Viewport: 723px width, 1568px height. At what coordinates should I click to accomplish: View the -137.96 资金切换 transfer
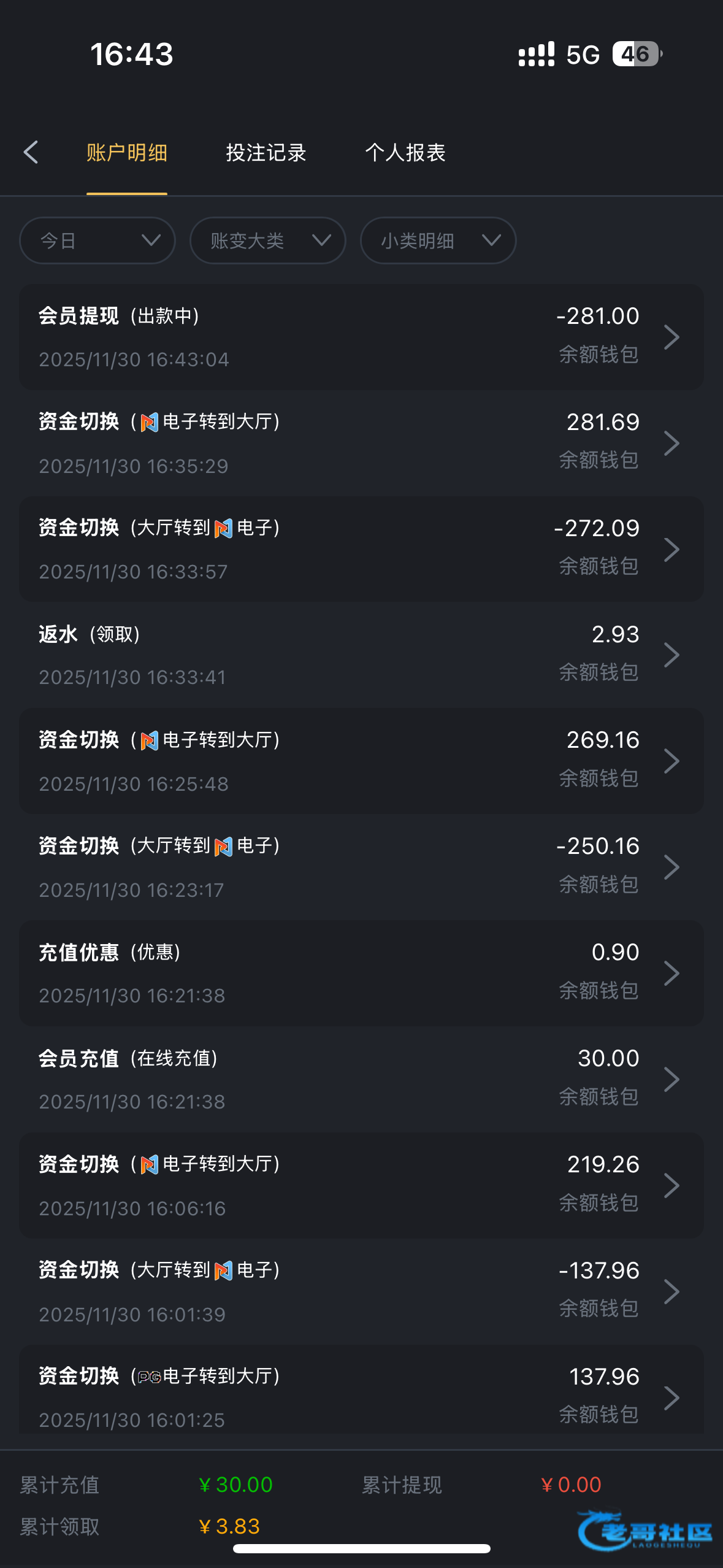pos(361,1292)
